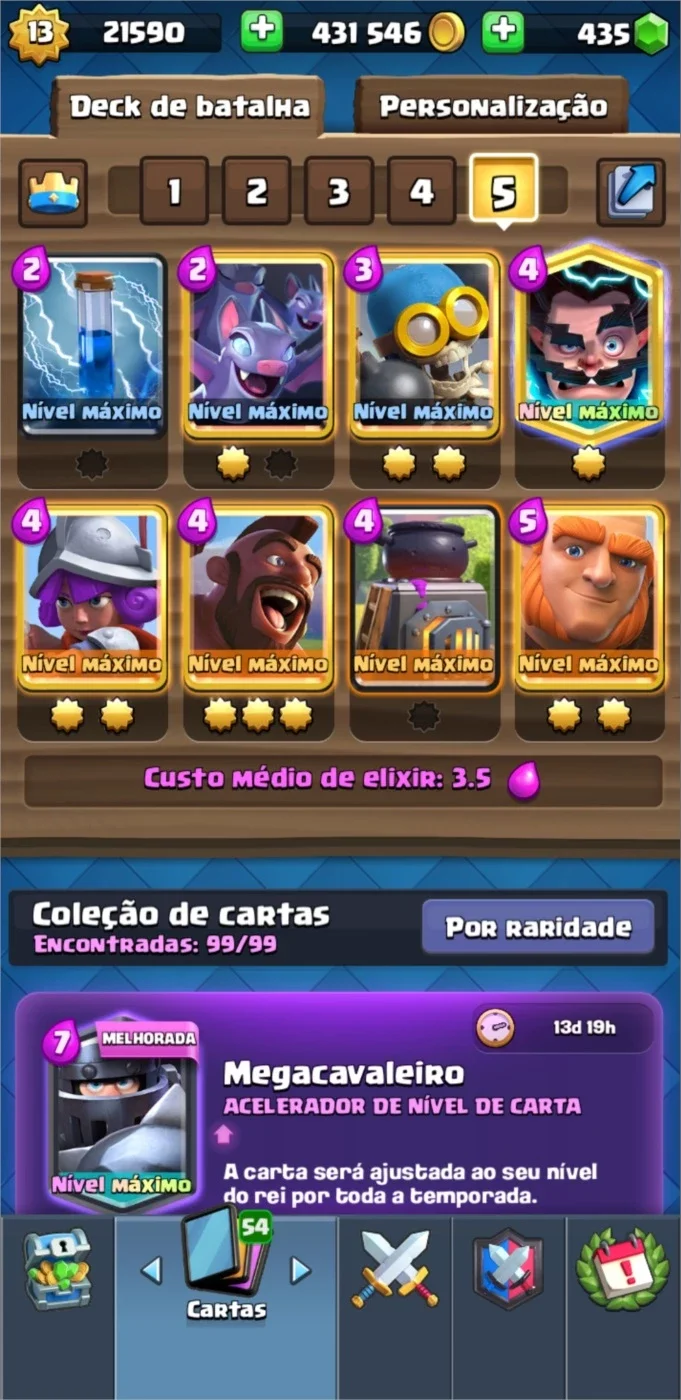Select deck slot 4
Viewport: 681px width, 1400px height.
pos(421,190)
